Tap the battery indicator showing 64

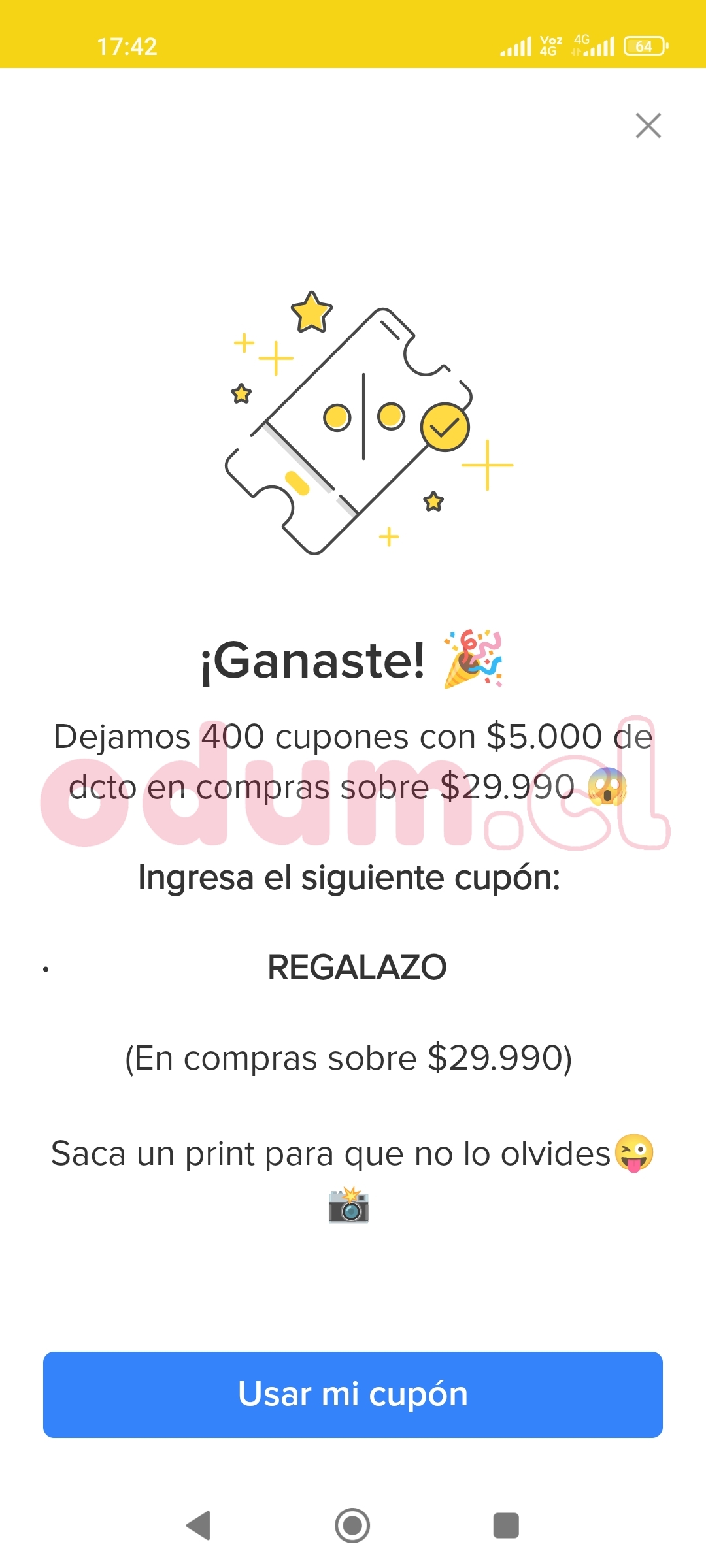[x=643, y=46]
